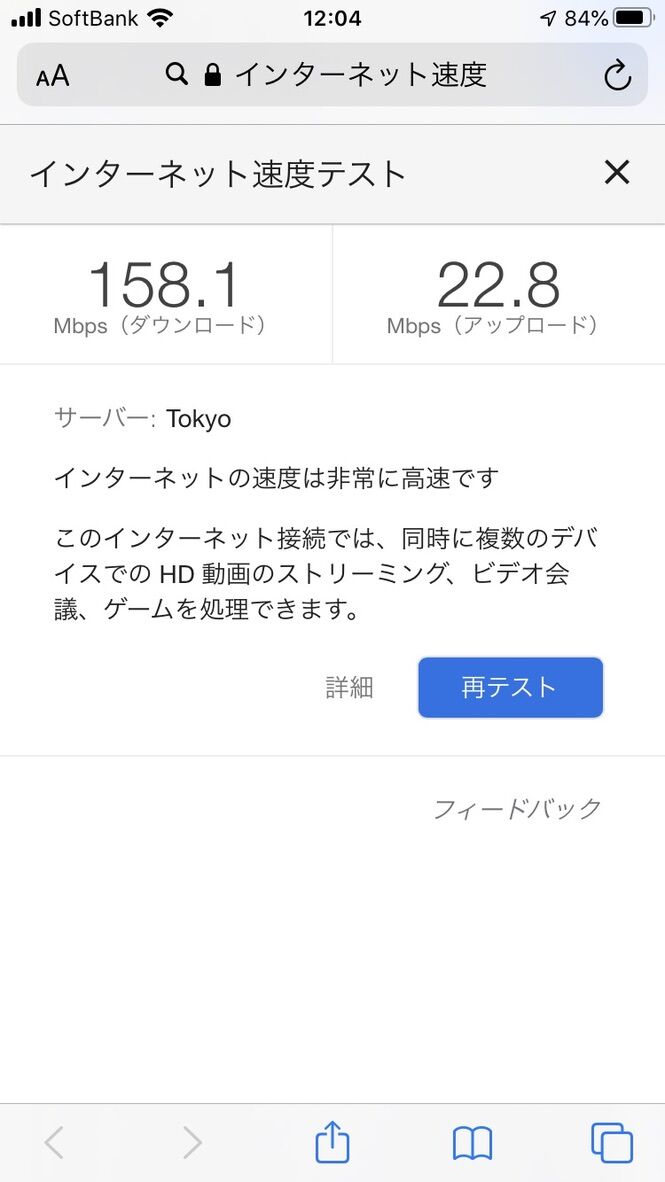This screenshot has height=1182, width=665.
Task: Go back to the previous page
Action: (54, 1142)
